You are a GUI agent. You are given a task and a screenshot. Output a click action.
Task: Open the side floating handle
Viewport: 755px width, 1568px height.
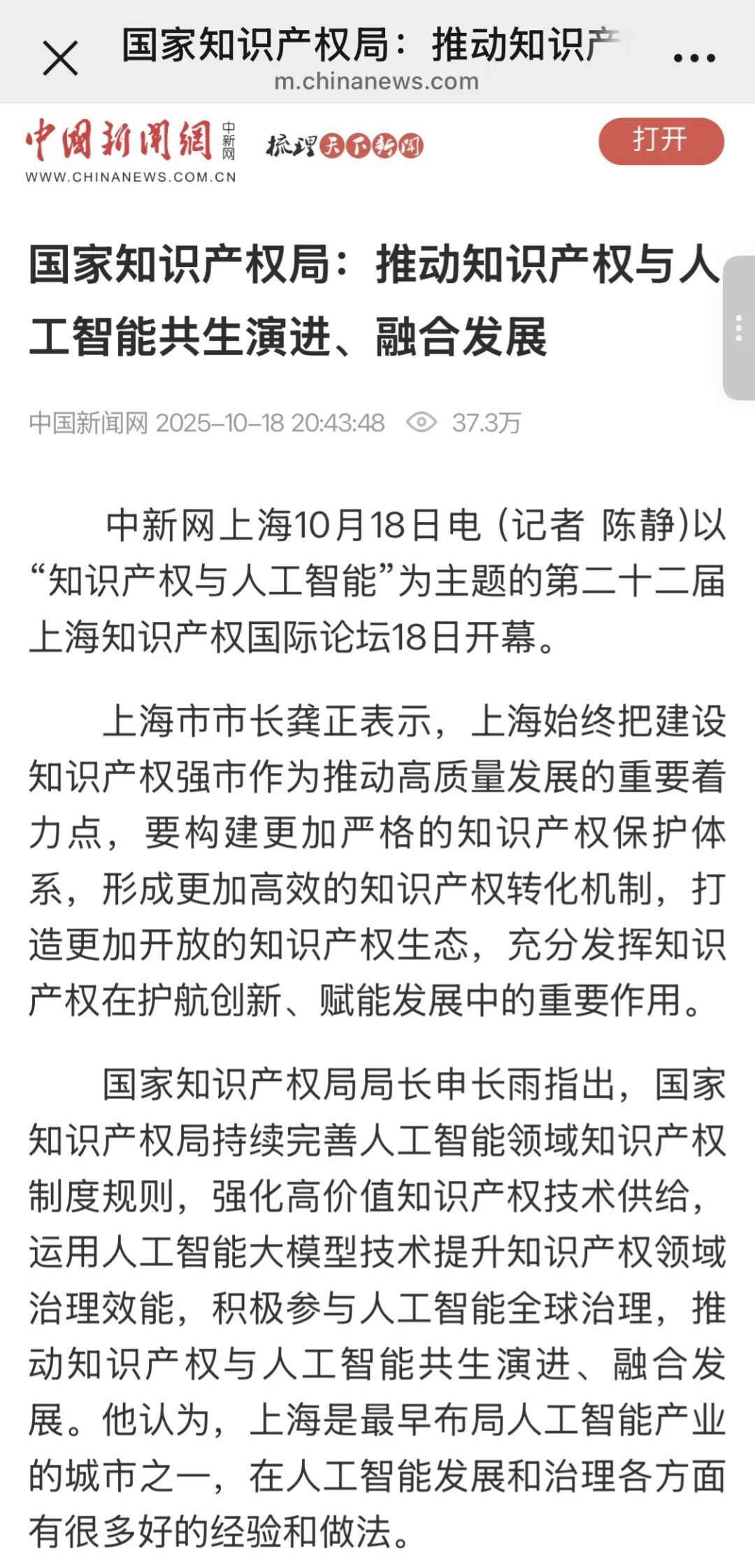(x=738, y=328)
